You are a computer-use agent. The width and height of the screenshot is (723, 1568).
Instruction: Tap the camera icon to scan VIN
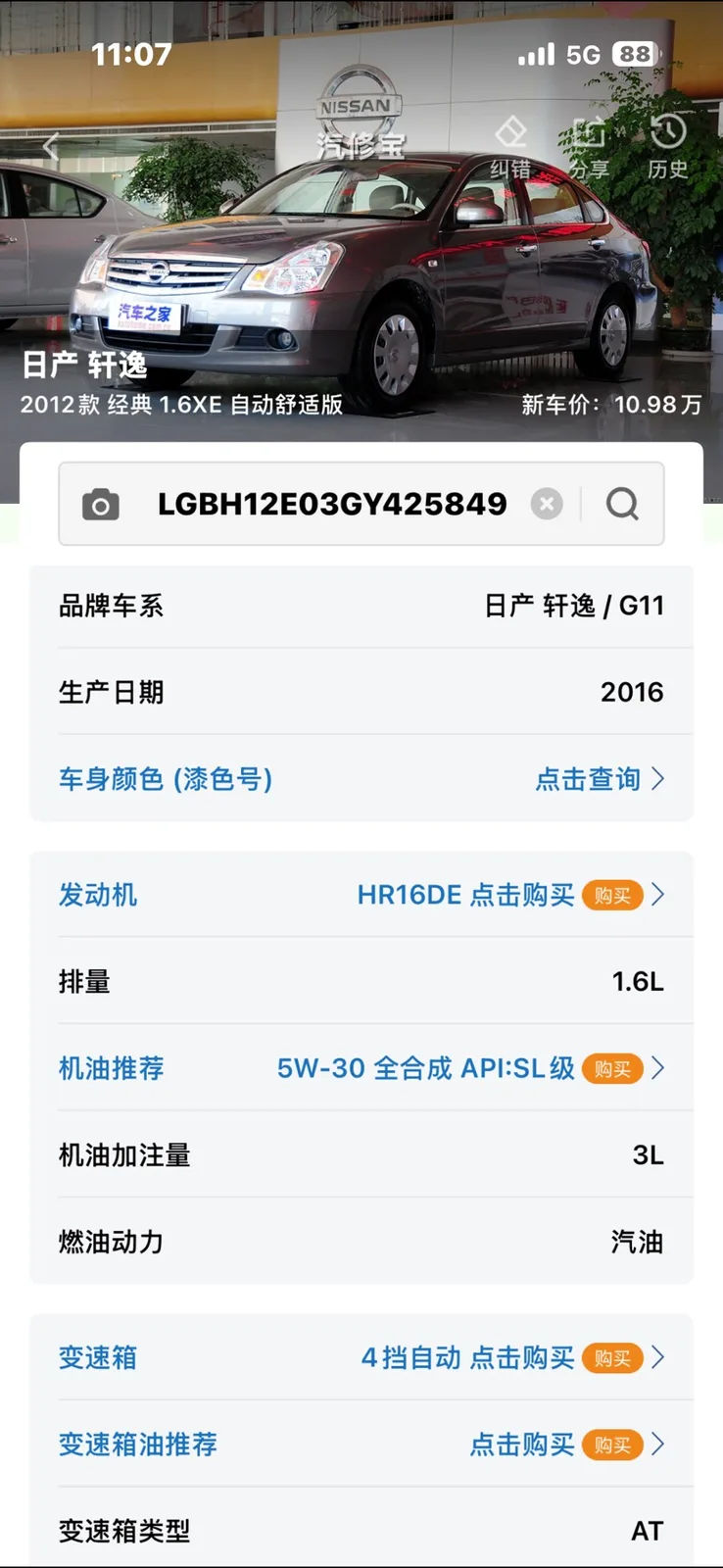(x=100, y=504)
